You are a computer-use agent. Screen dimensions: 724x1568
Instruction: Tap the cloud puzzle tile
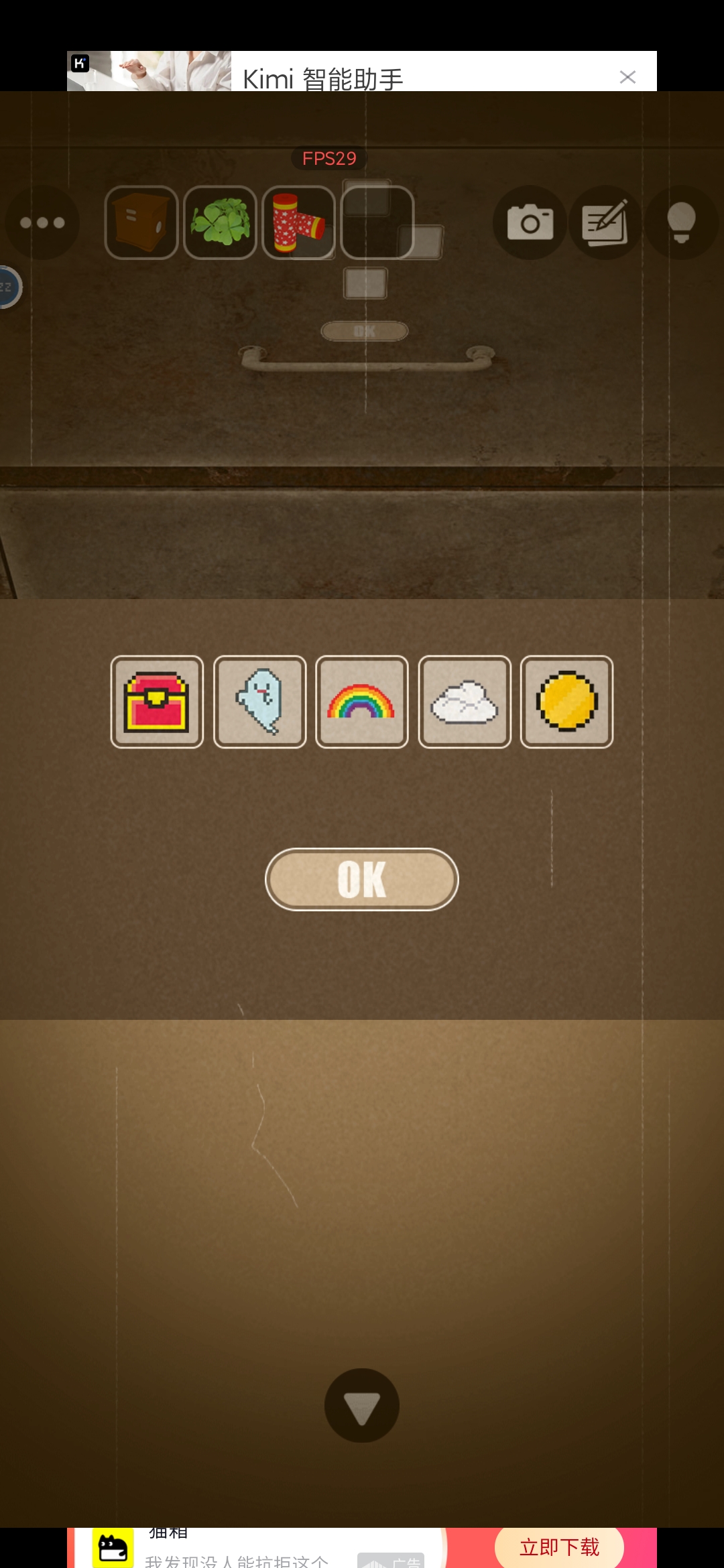[465, 702]
